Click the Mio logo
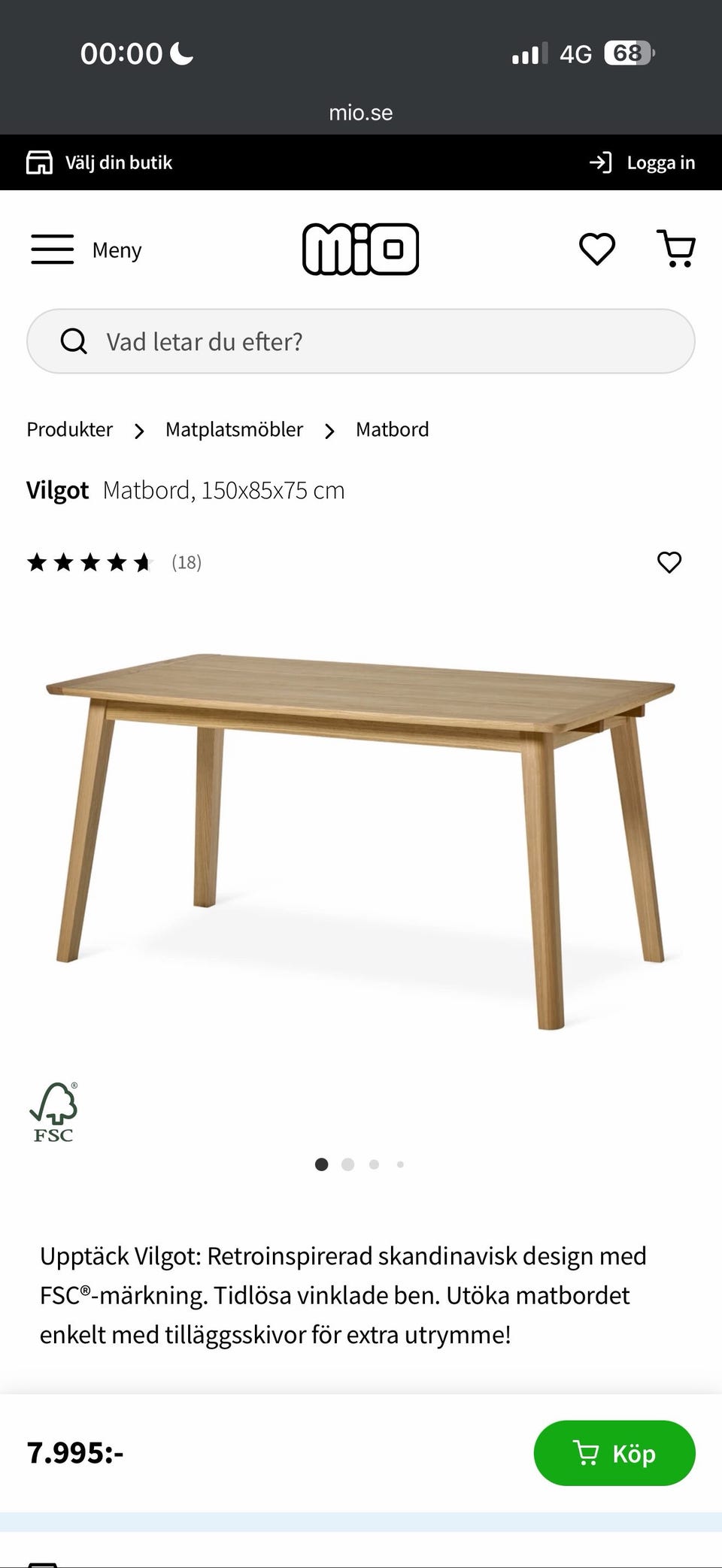 361,249
